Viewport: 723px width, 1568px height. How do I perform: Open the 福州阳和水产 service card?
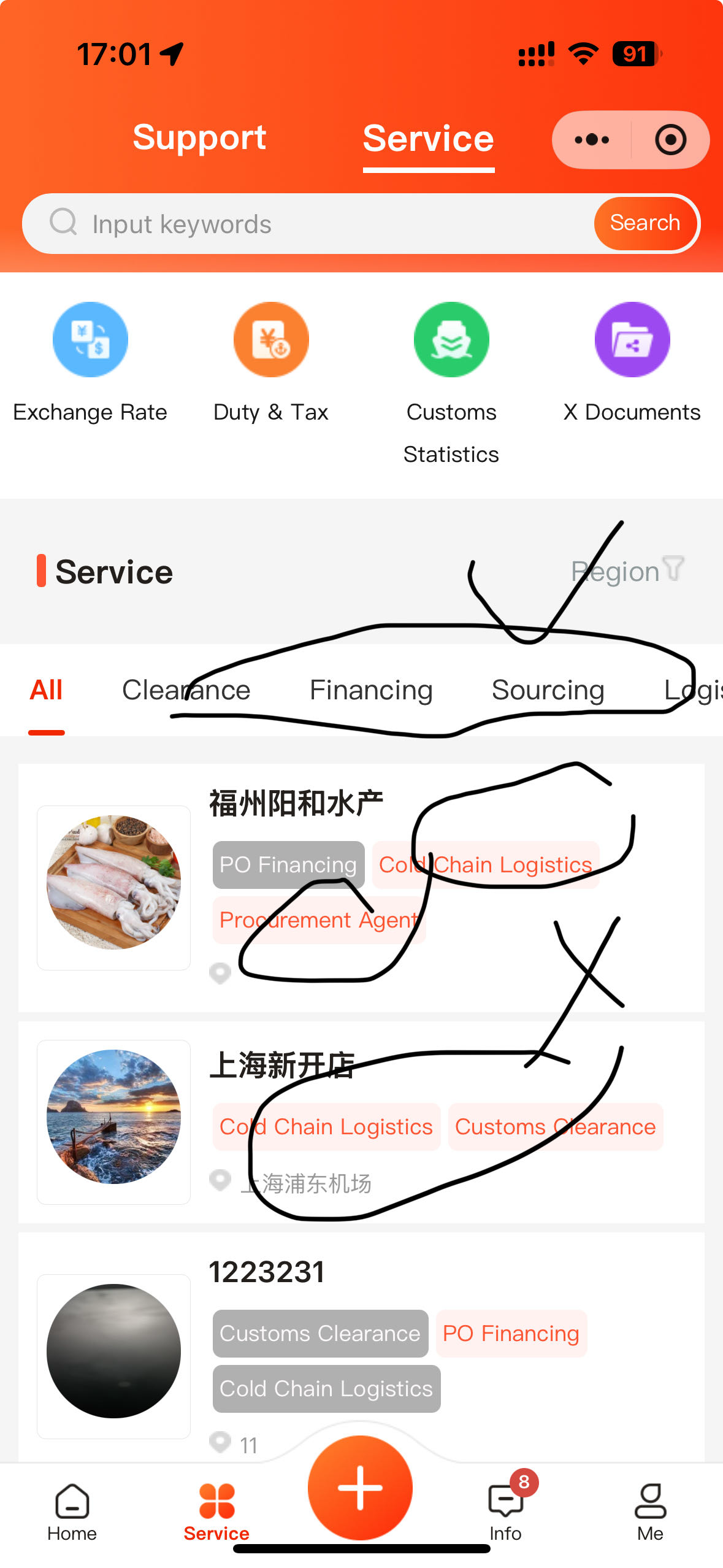(x=296, y=804)
